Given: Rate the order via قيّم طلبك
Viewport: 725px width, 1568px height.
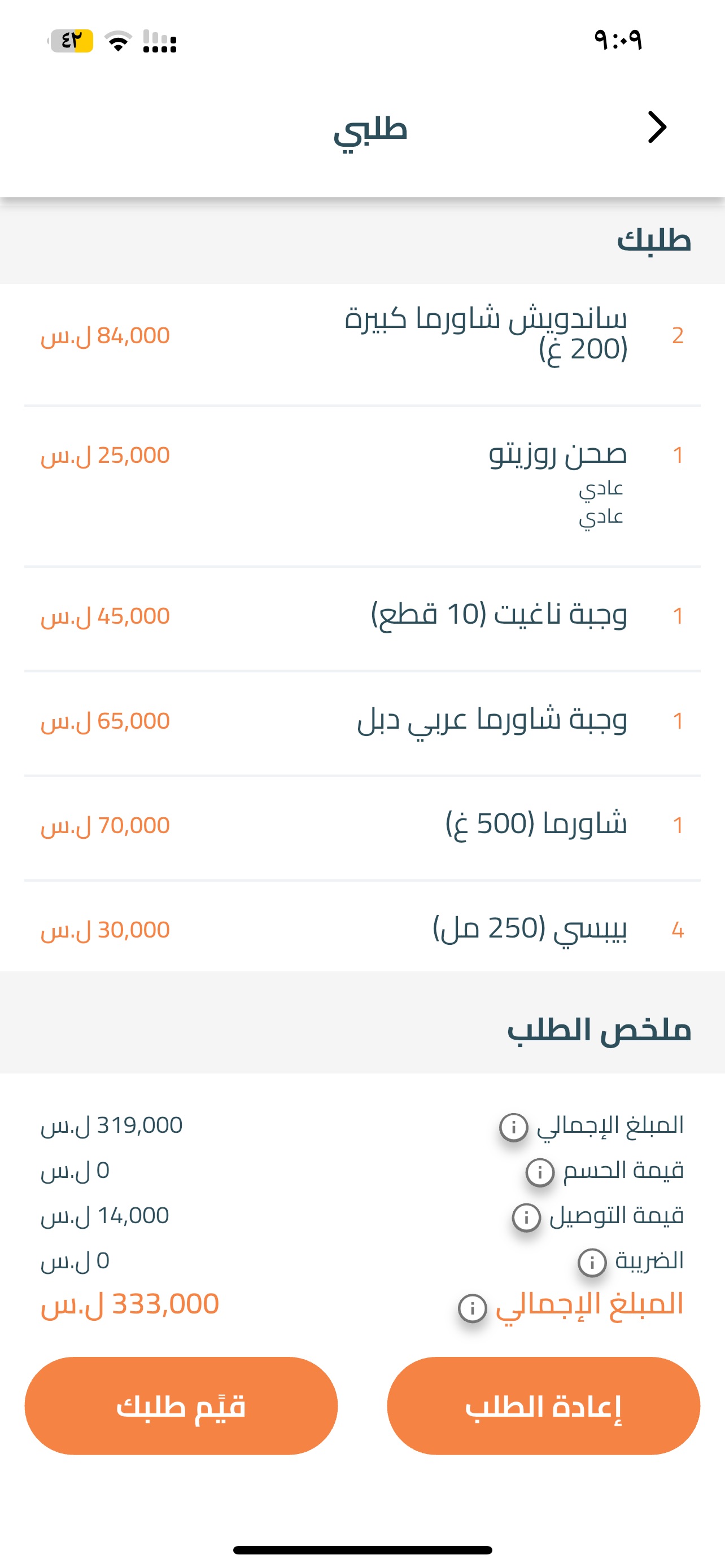Looking at the screenshot, I should coord(181,1405).
